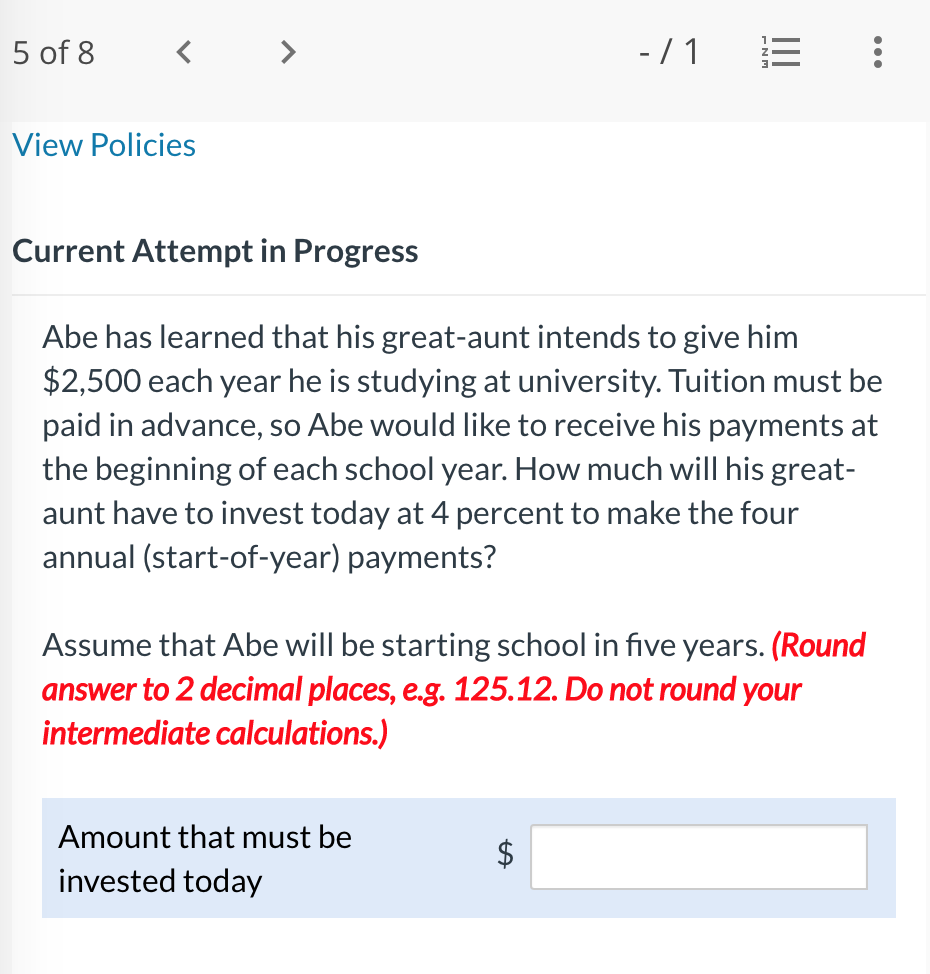Open the kebab options menu at top right
The width and height of the screenshot is (930, 974).
coord(877,52)
